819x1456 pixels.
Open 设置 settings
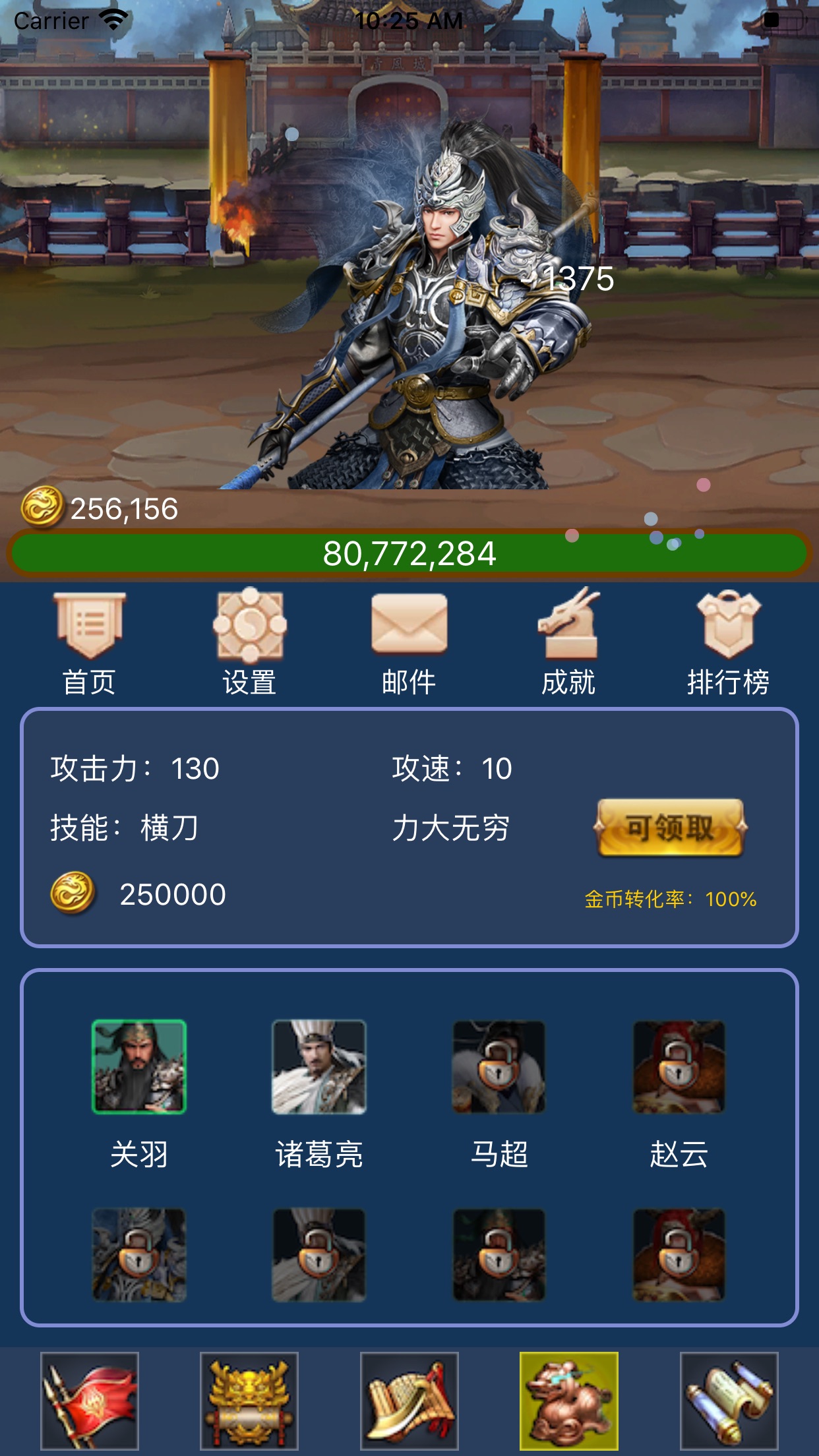point(249,643)
